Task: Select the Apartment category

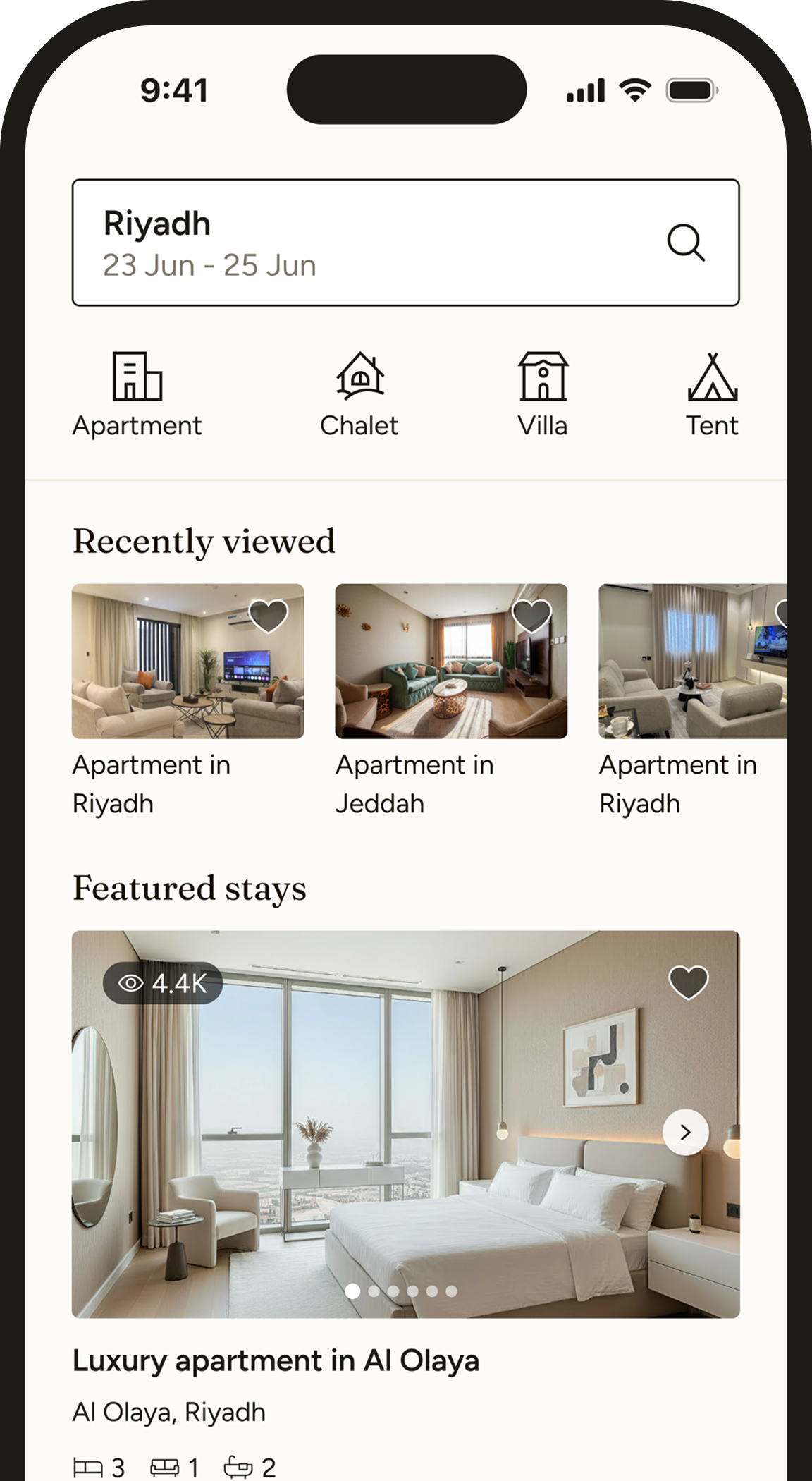Action: pos(137,395)
